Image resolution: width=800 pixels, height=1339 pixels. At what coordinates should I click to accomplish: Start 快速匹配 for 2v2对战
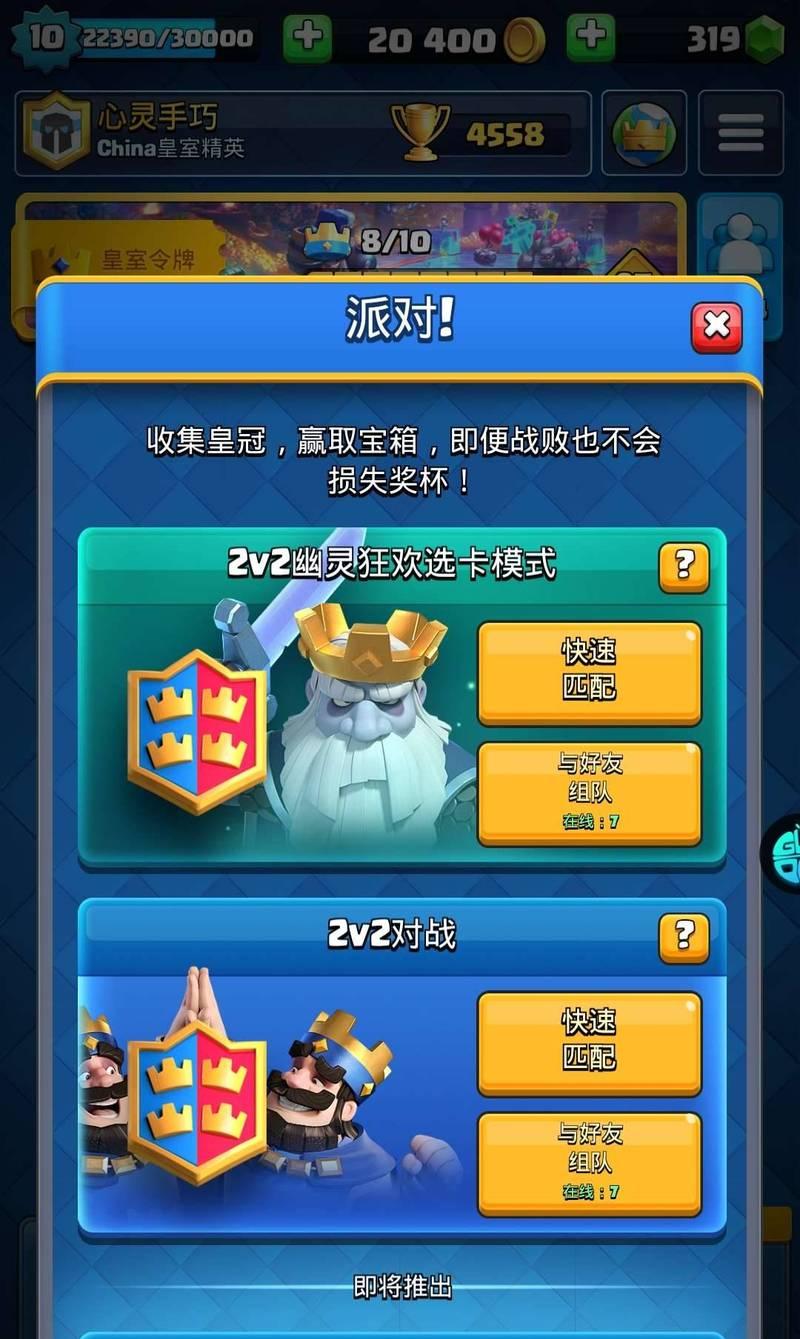(589, 1041)
